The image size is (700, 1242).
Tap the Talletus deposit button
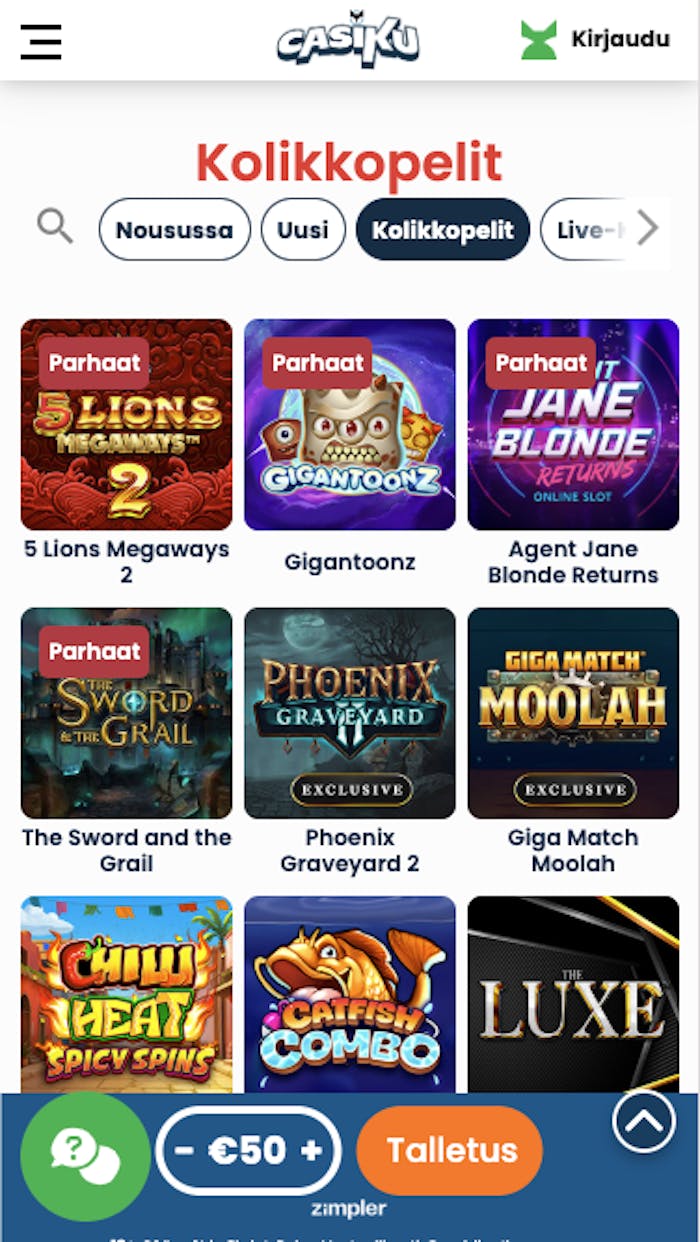pos(450,1151)
